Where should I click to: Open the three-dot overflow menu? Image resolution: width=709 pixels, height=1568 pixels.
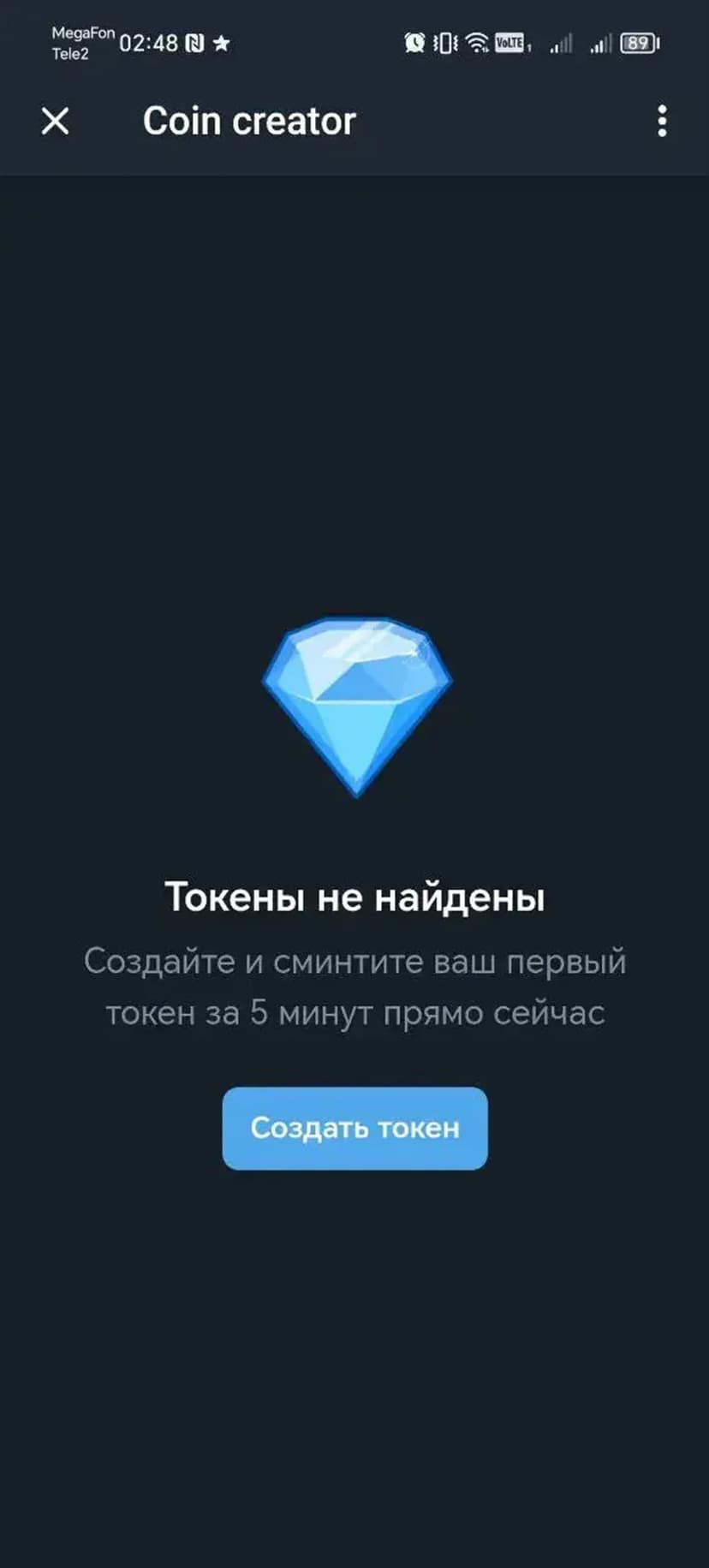pyautogui.click(x=661, y=122)
